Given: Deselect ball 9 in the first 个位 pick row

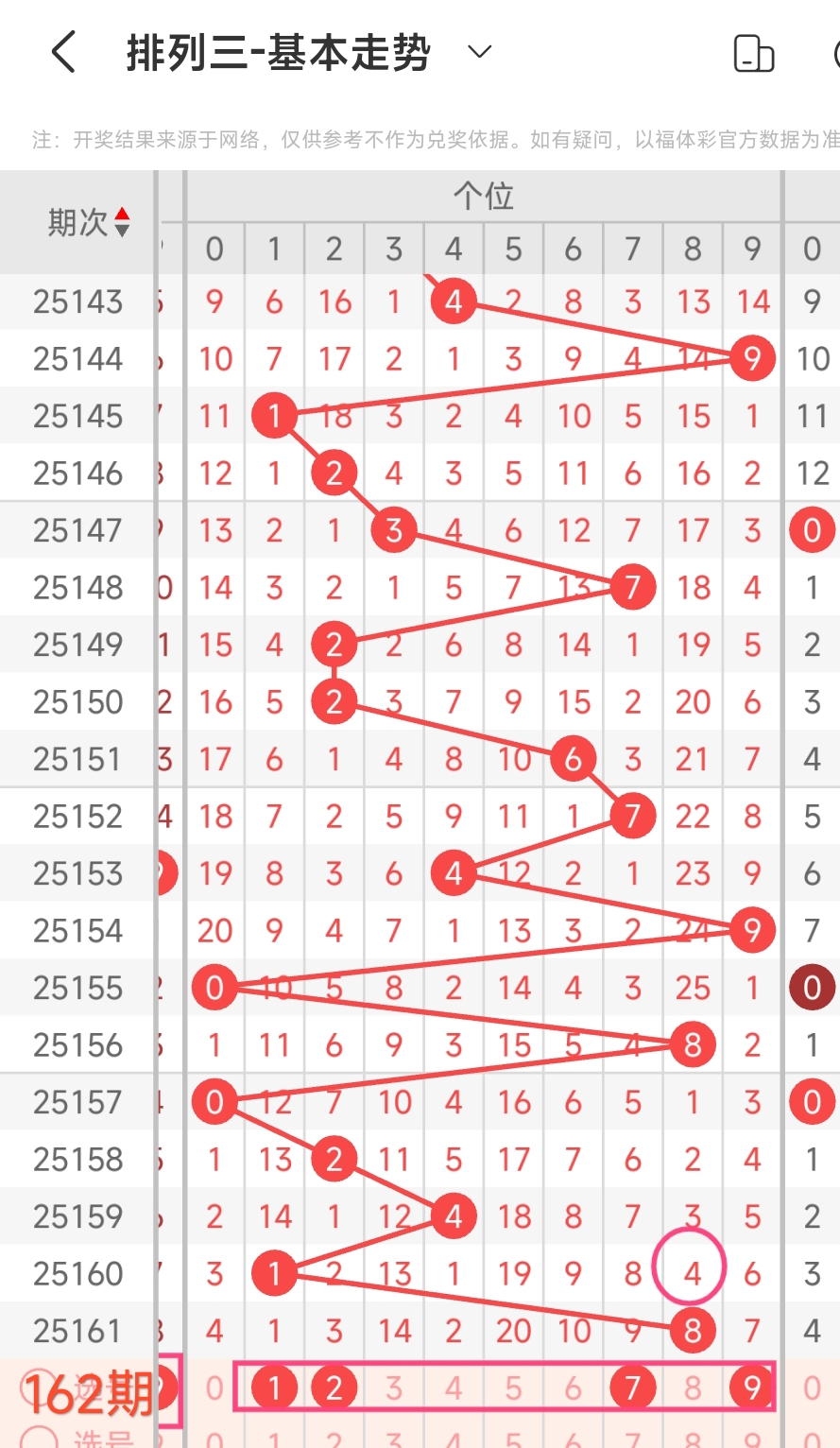Looking at the screenshot, I should [x=752, y=1388].
